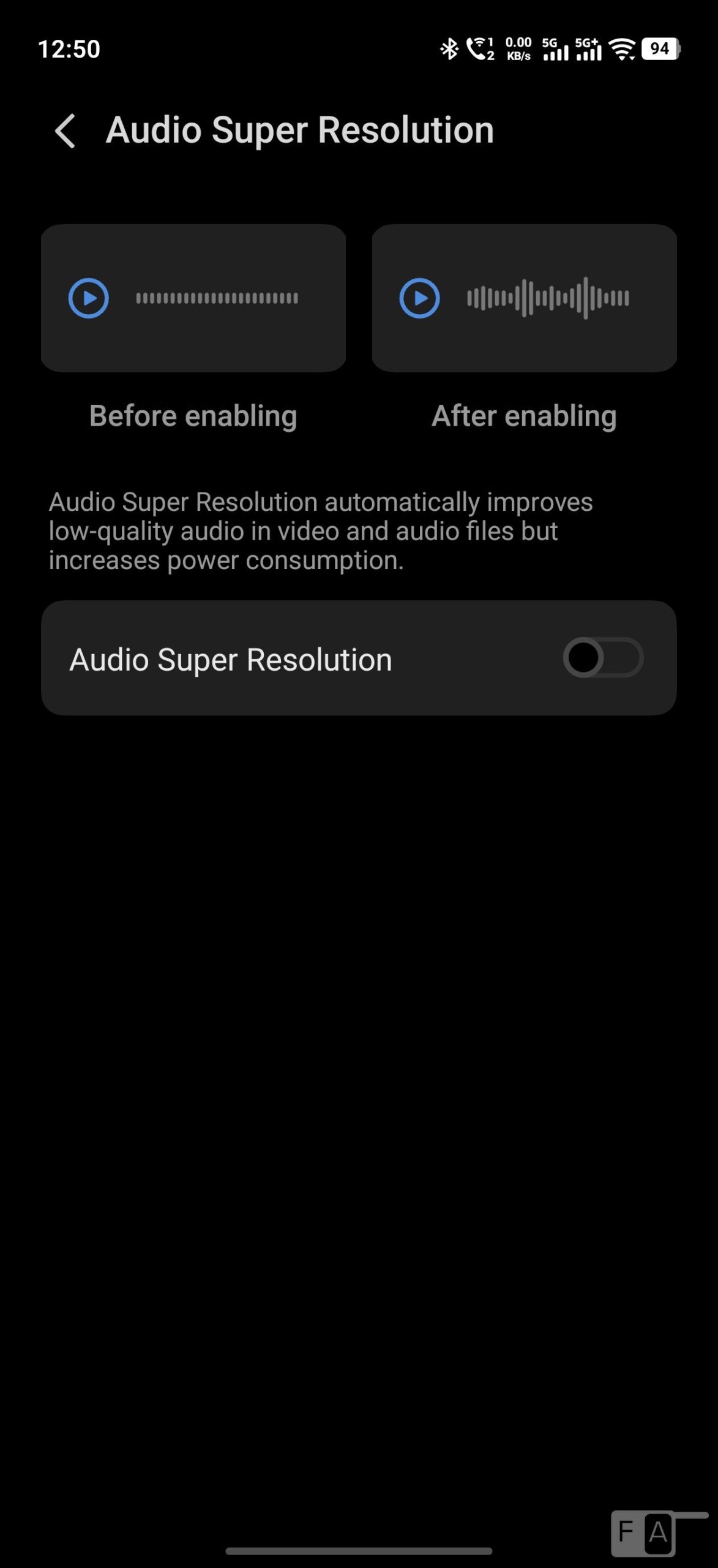Go back from Audio Super Resolution
This screenshot has height=1568, width=718.
[65, 130]
